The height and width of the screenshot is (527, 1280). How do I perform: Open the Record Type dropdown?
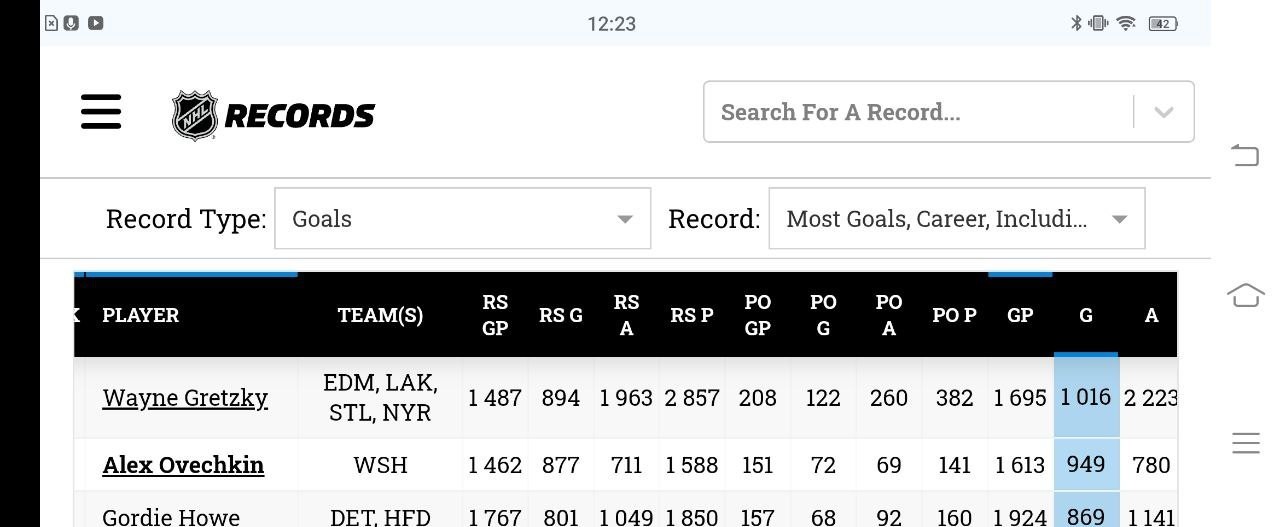(x=462, y=218)
